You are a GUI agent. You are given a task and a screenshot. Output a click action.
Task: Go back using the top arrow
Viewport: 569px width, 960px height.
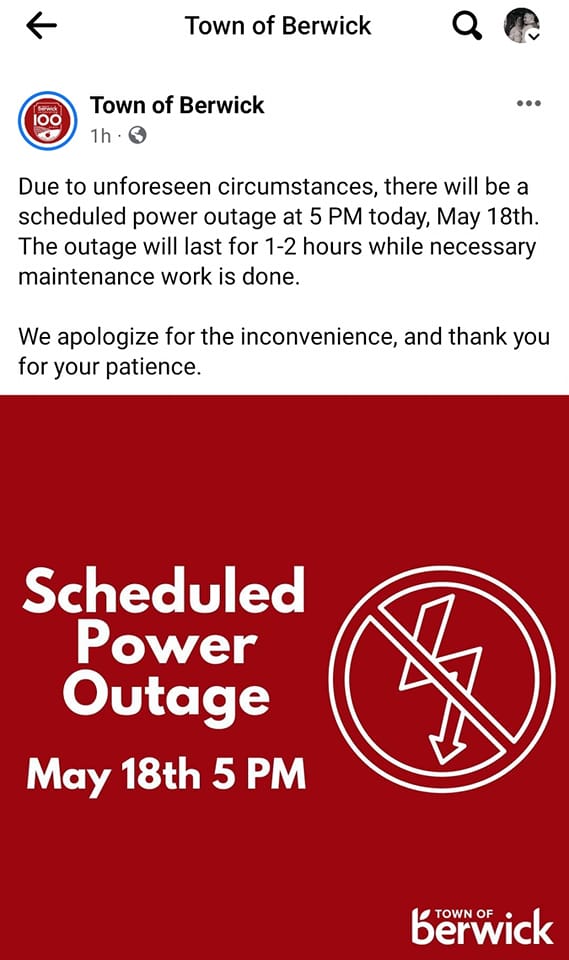tap(41, 26)
